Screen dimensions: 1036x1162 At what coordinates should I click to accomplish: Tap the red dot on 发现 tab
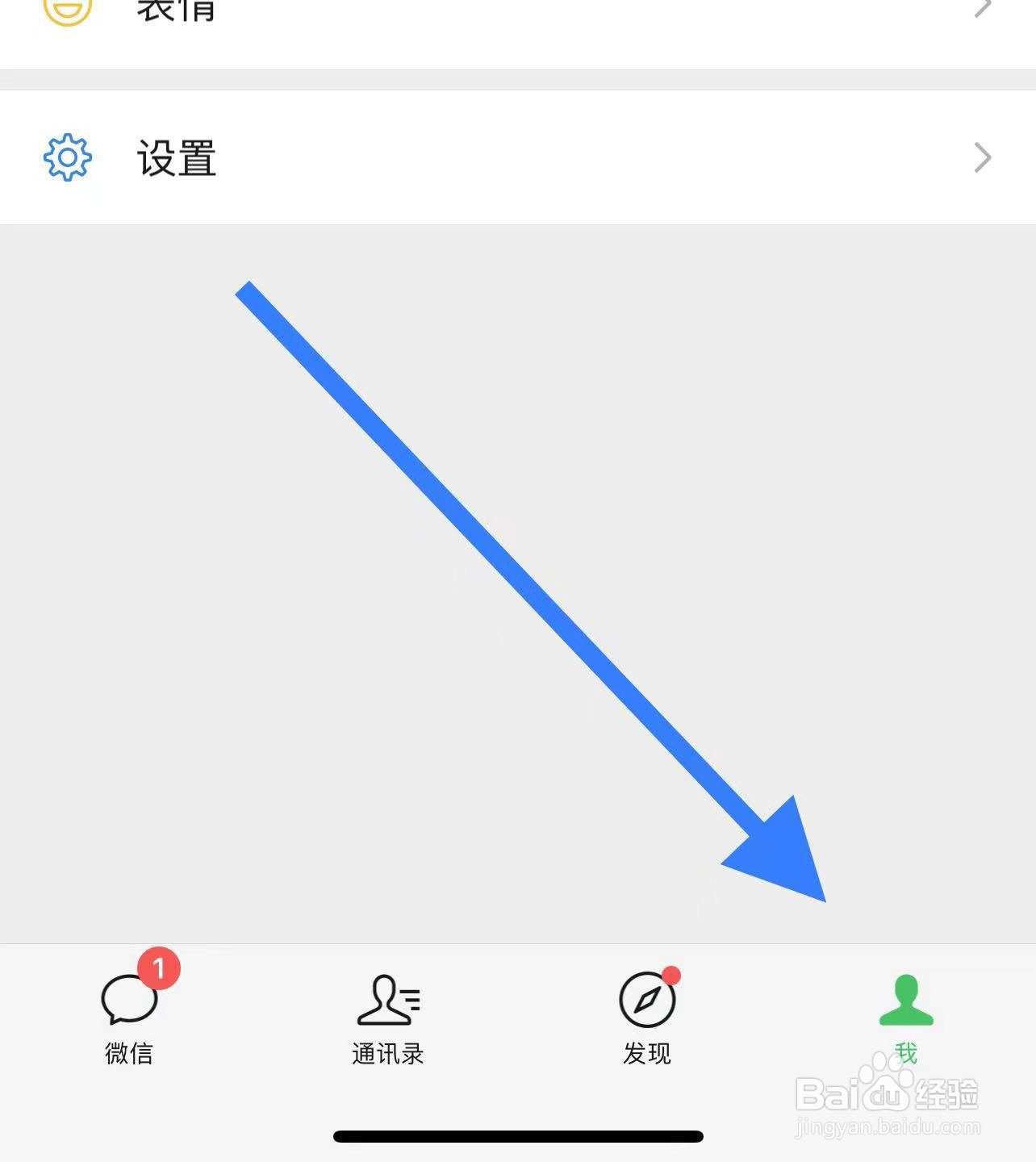(x=670, y=974)
